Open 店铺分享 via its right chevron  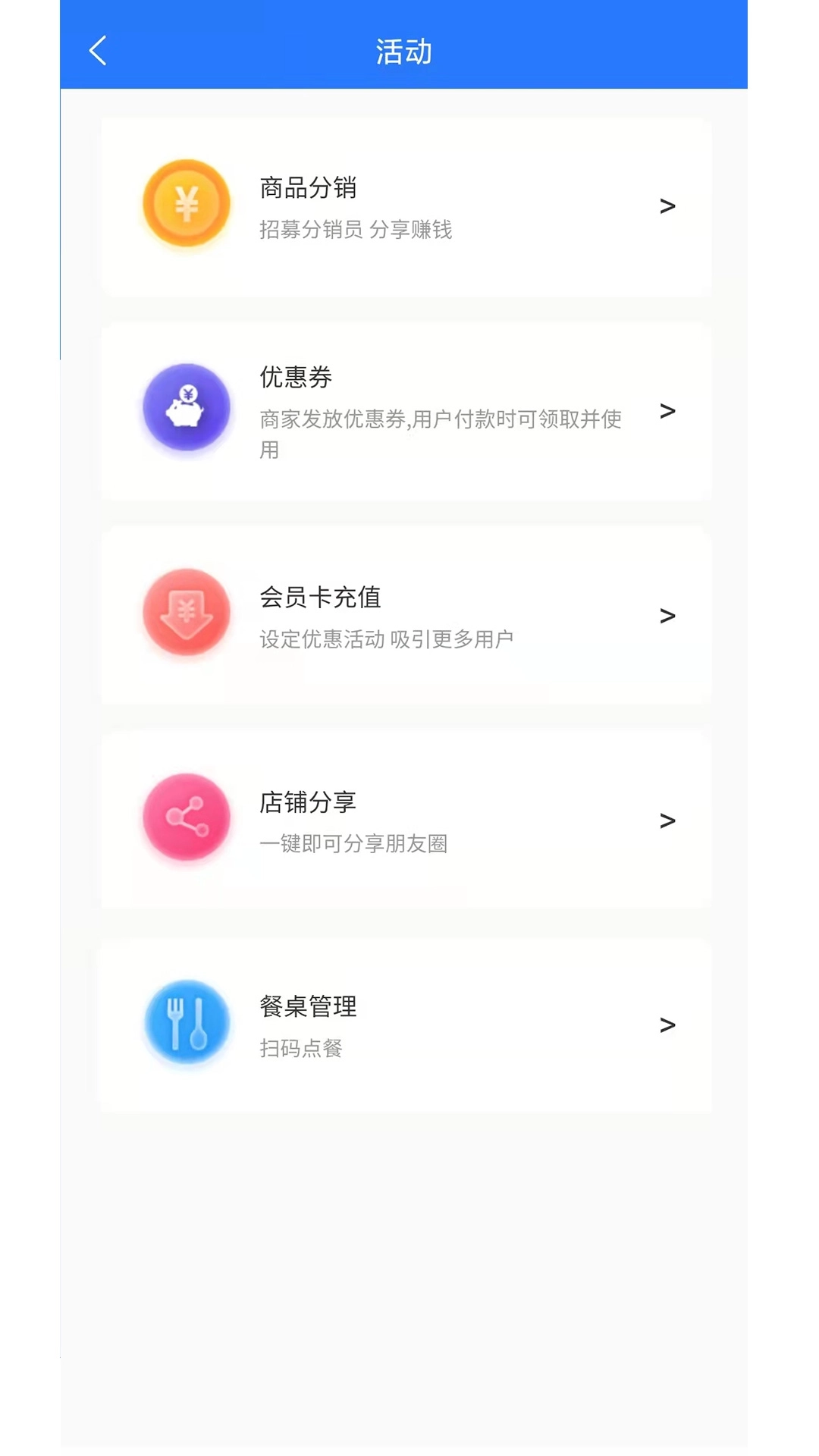pos(667,820)
